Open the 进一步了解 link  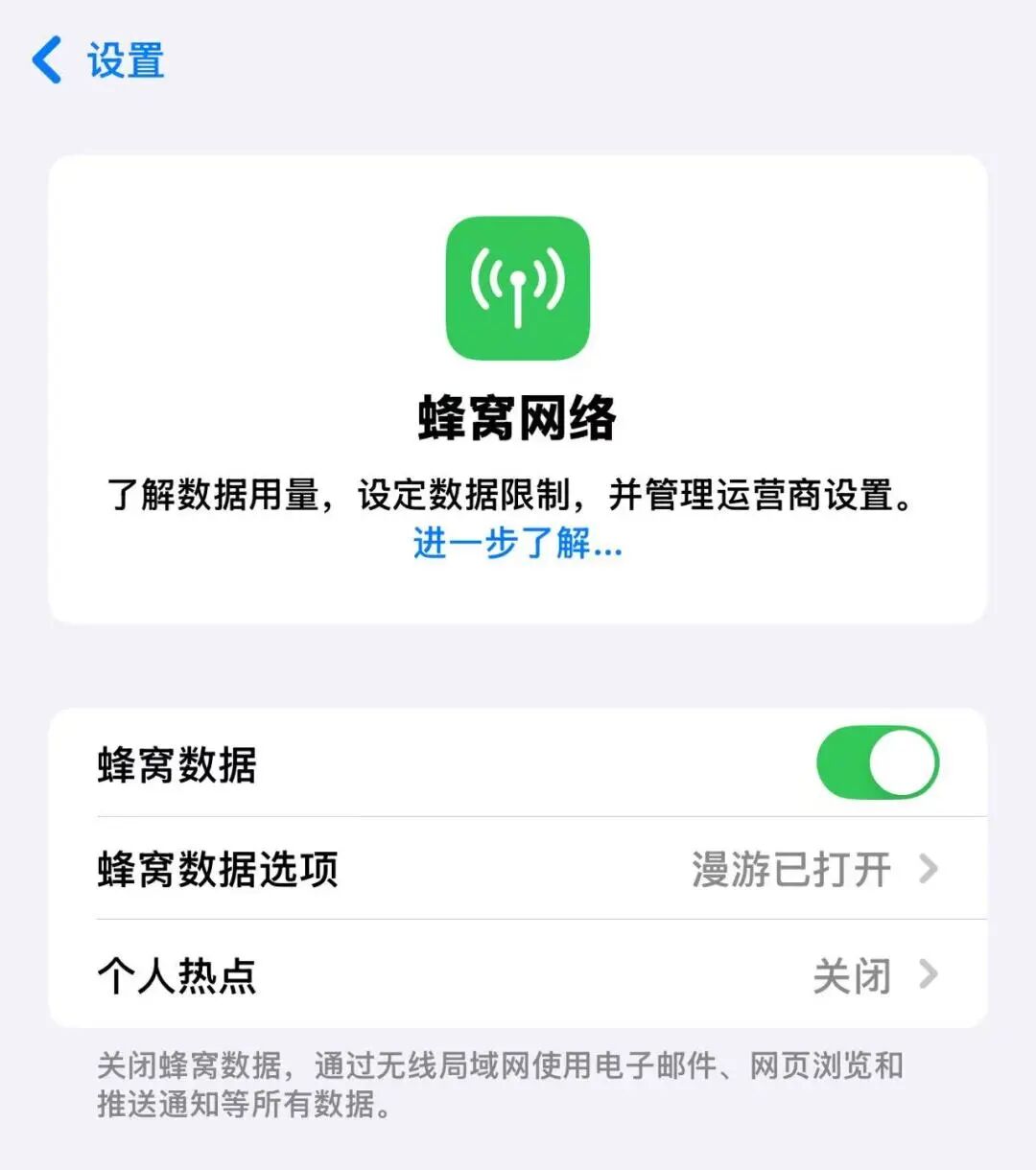517,544
